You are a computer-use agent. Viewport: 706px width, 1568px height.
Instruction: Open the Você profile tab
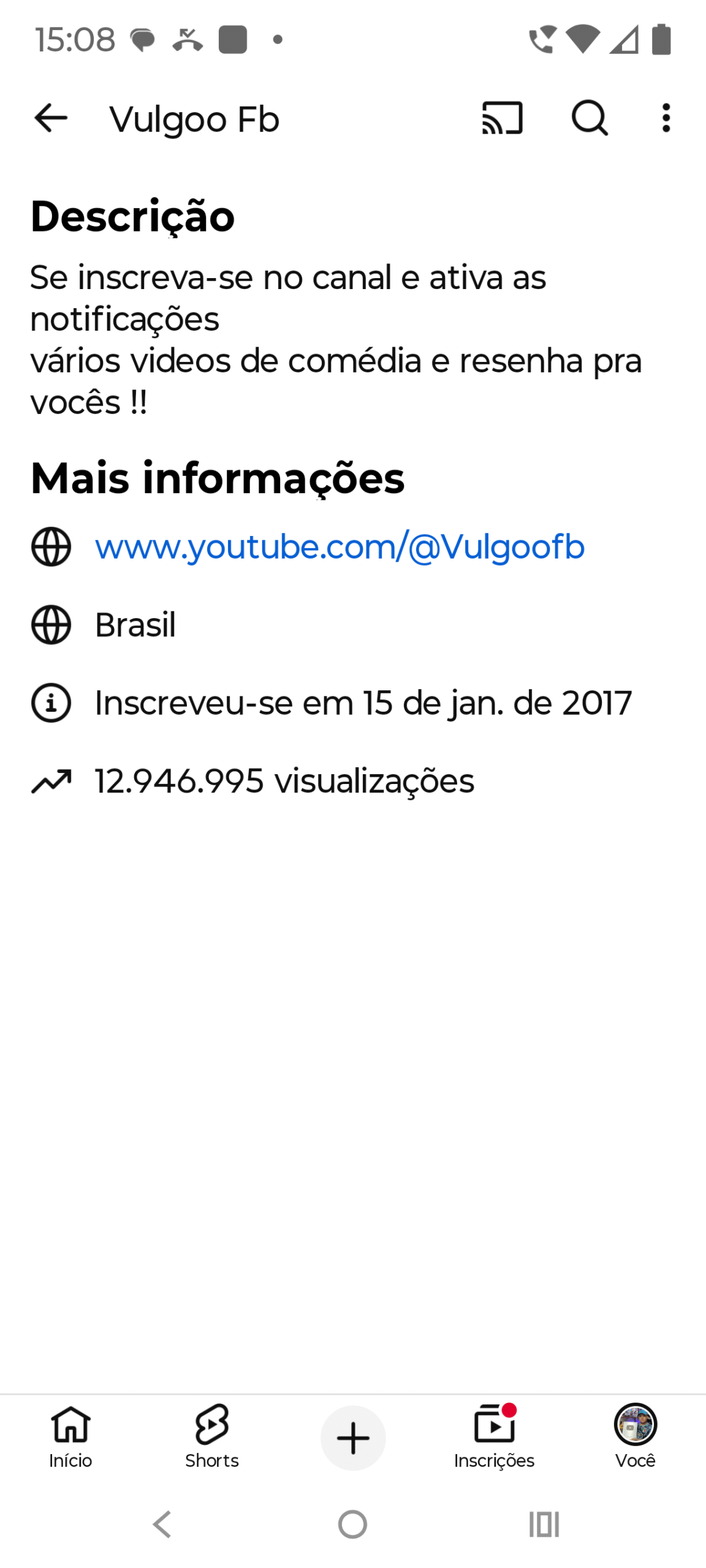click(635, 1436)
